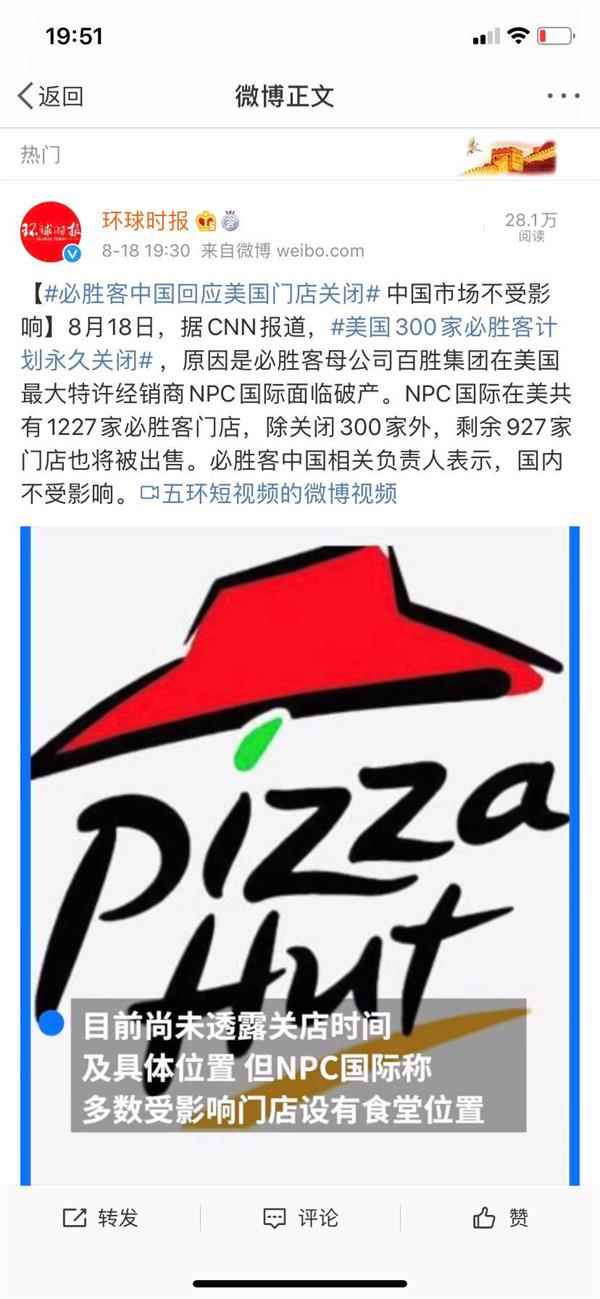Open the 环球时报 account name

(x=144, y=221)
